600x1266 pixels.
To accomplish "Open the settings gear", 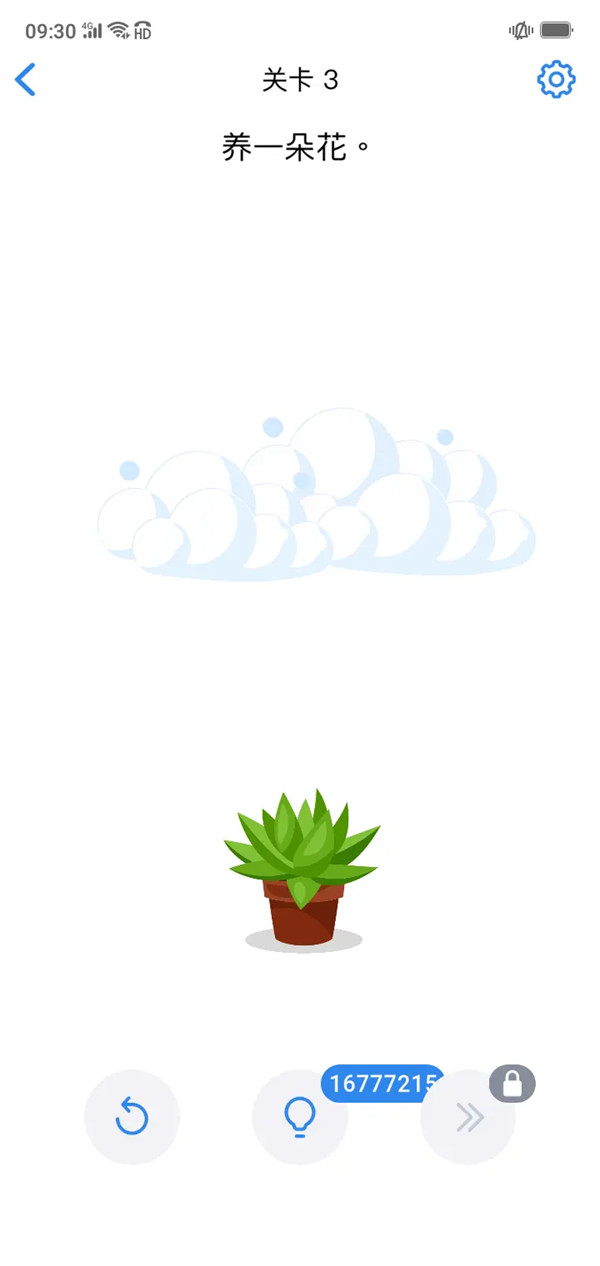I will 556,80.
